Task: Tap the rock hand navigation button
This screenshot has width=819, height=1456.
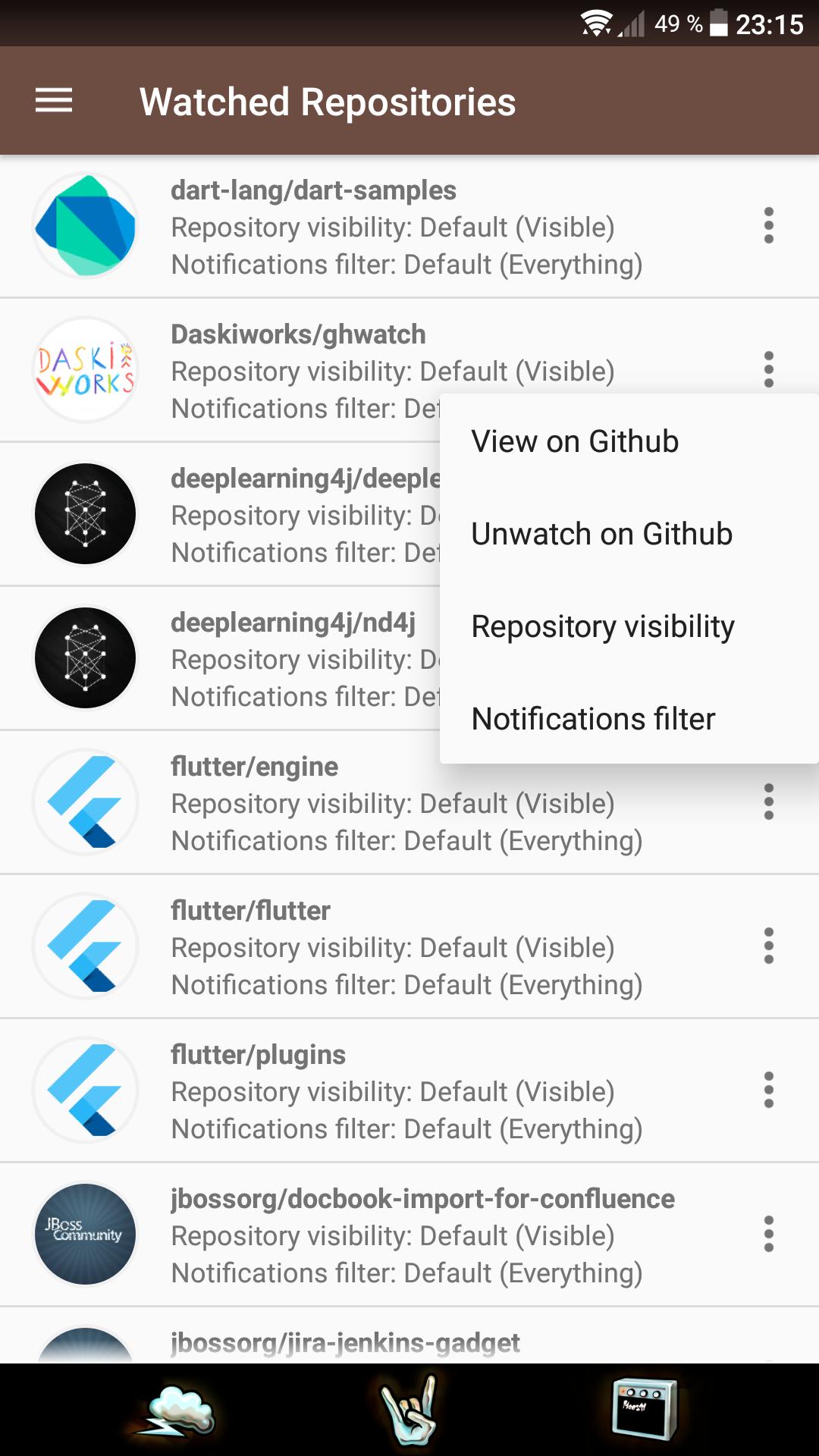Action: pos(410,1410)
